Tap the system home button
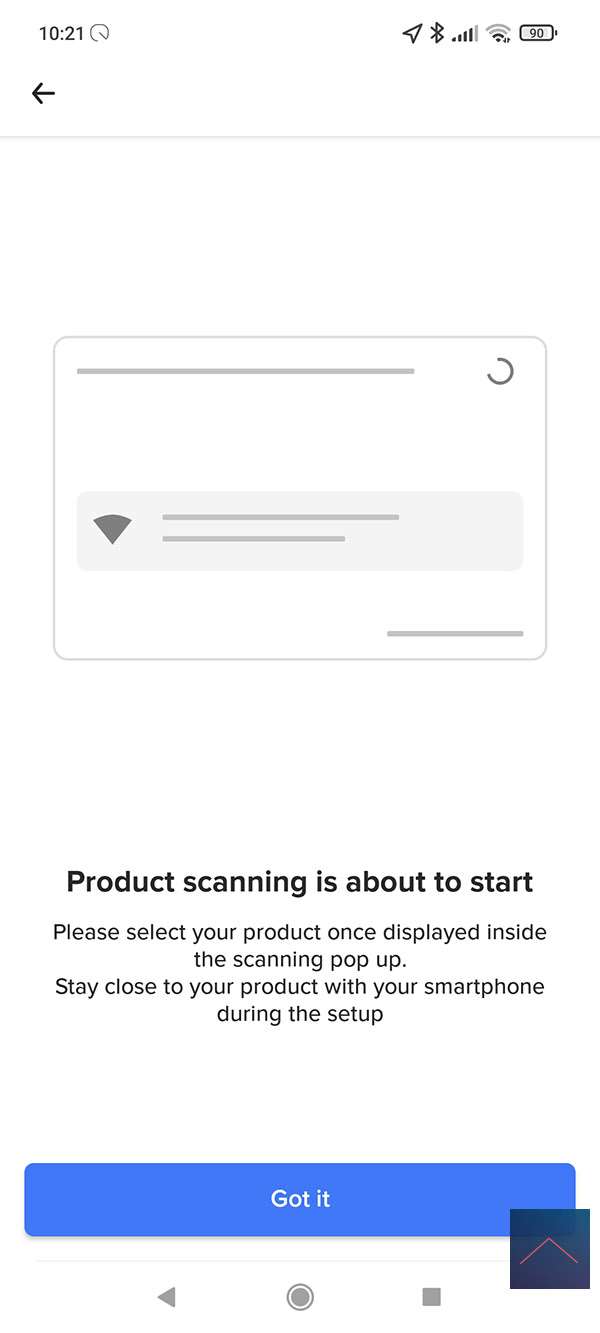The image size is (600, 1333). tap(299, 1297)
